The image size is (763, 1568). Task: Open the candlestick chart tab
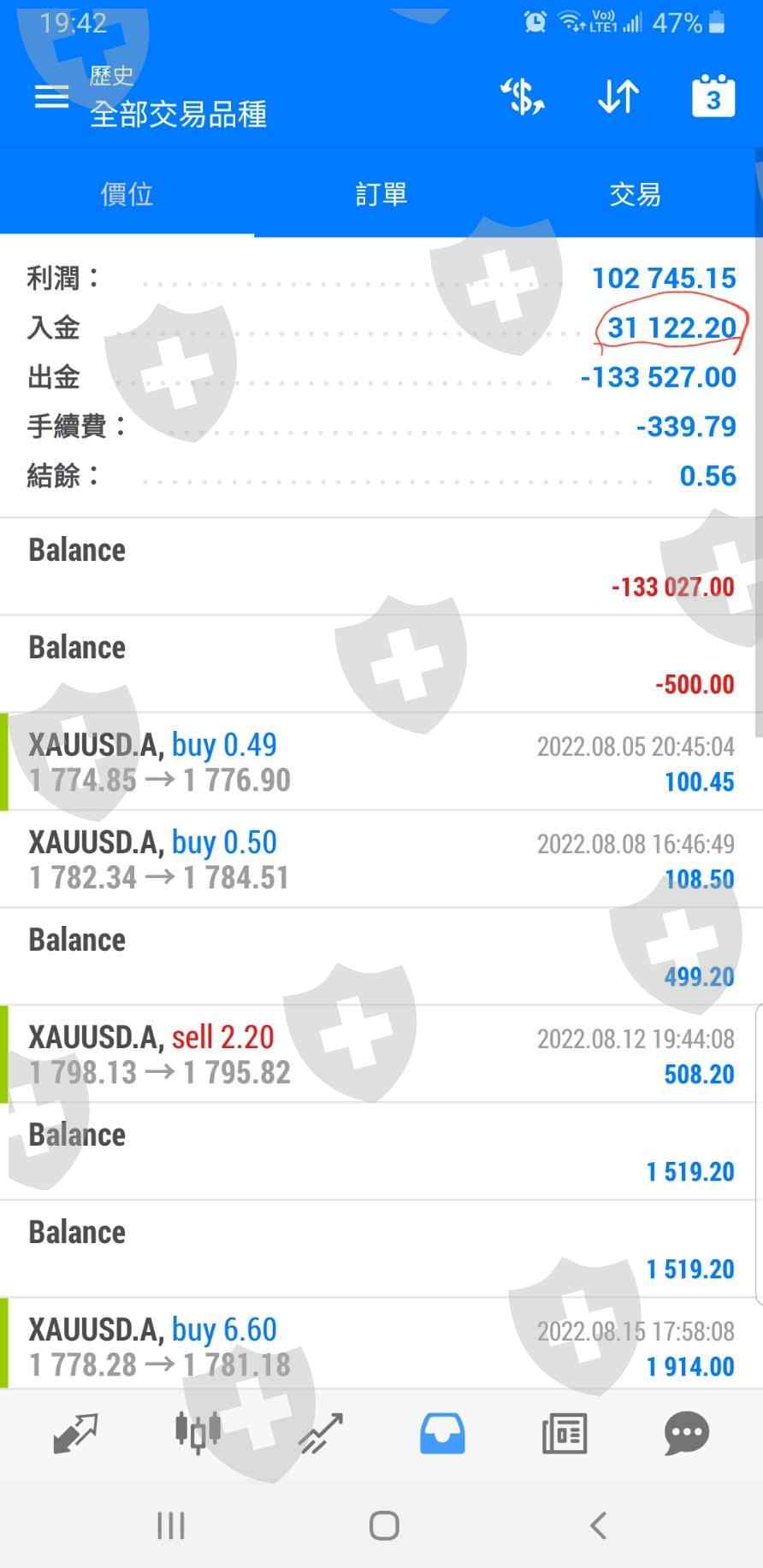(198, 1434)
